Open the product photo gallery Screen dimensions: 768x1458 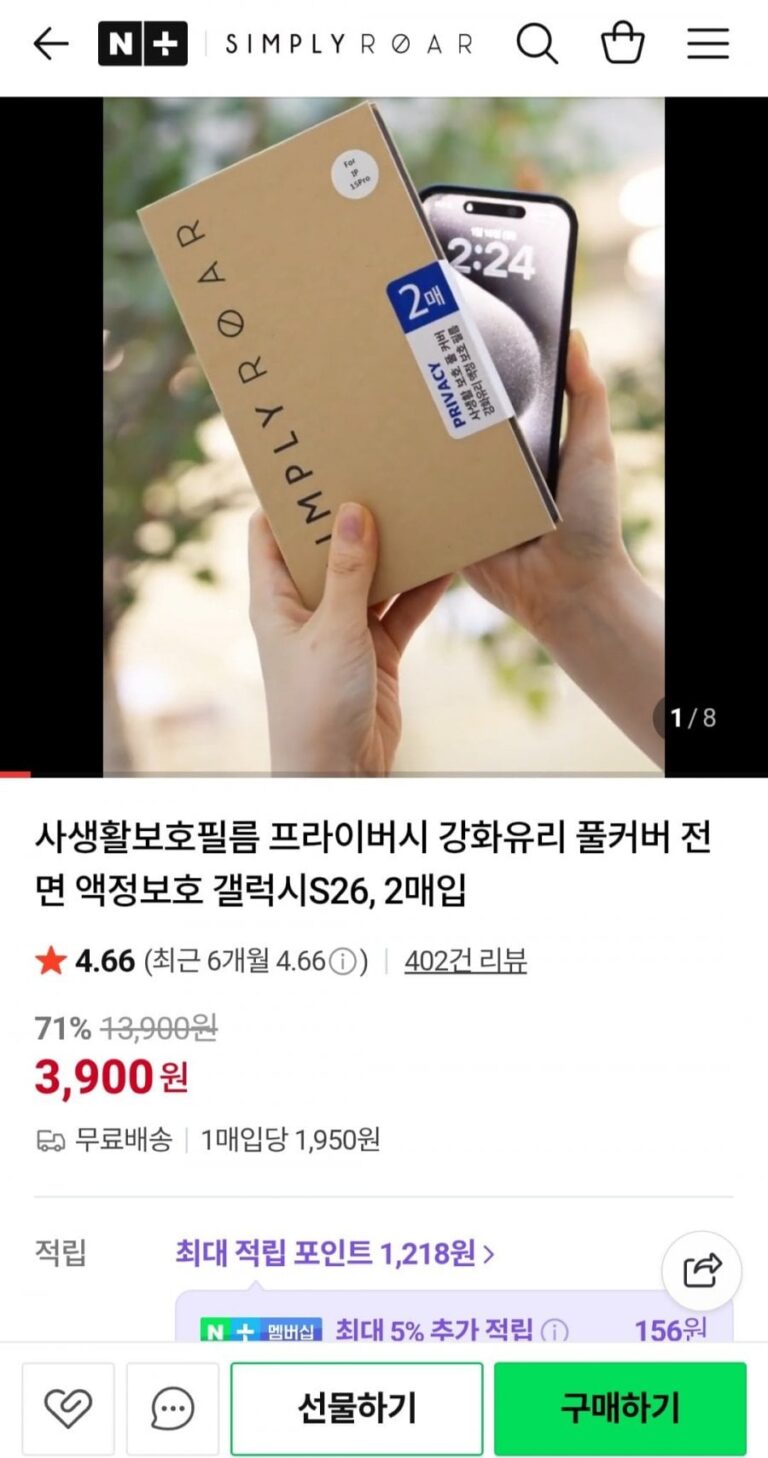384,436
